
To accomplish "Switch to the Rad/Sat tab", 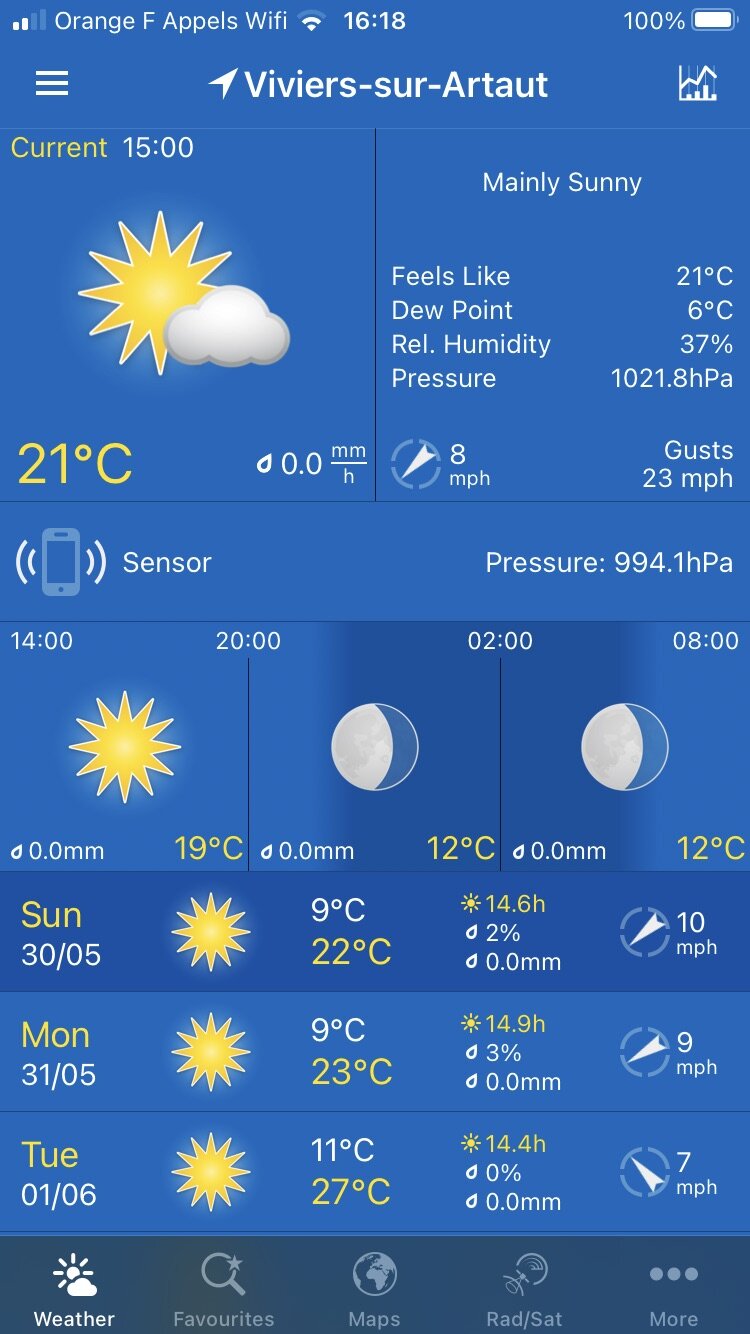I will pos(524,1290).
